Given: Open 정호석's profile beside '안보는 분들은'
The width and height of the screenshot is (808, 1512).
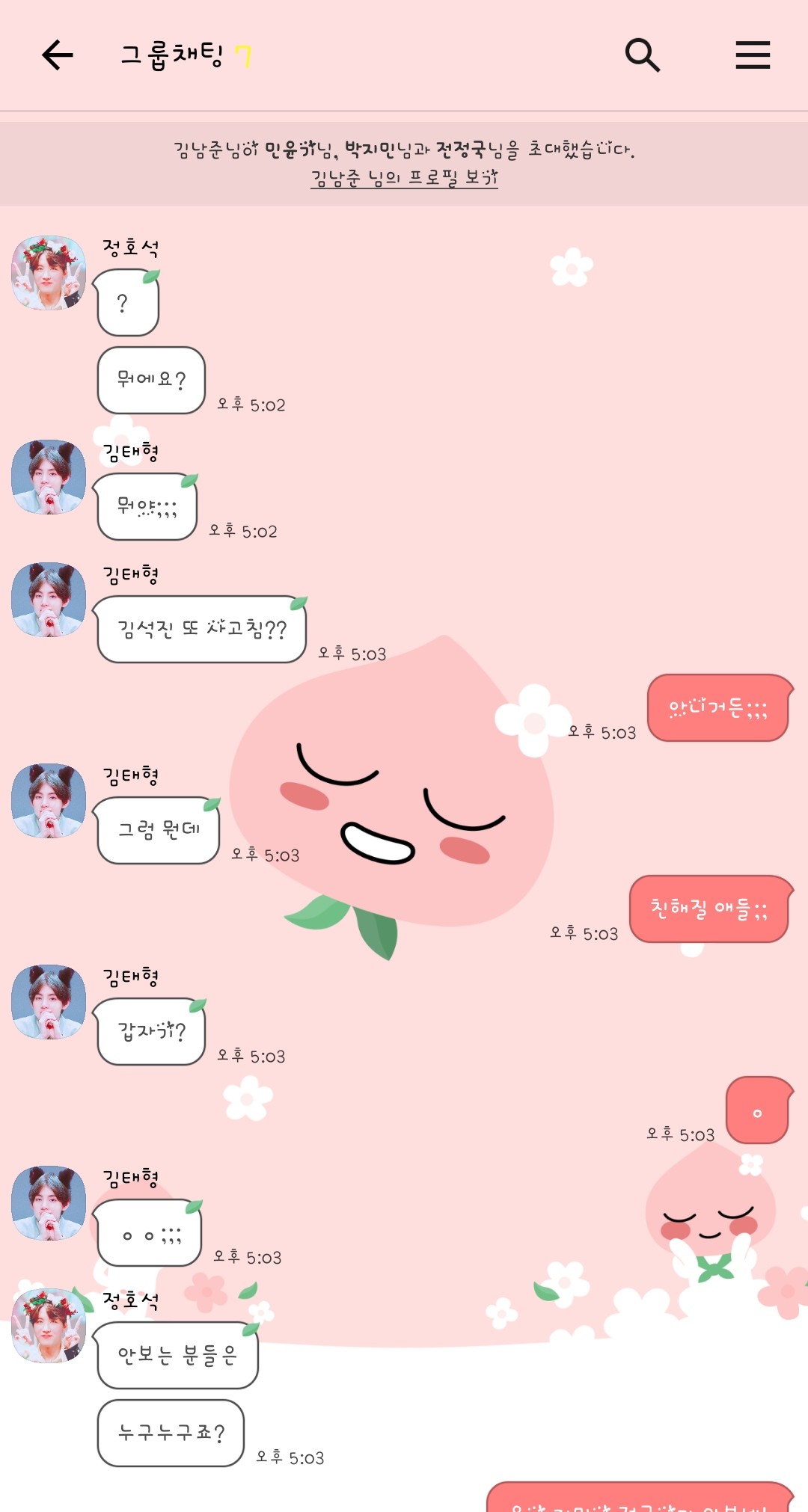Looking at the screenshot, I should click(x=49, y=1326).
